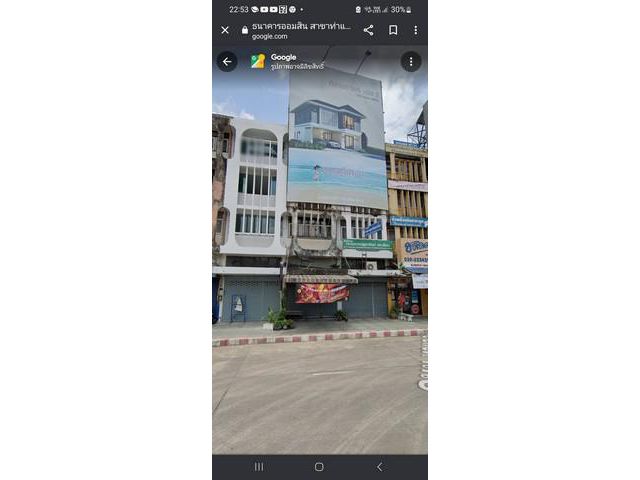Go back from the photo viewer
Screen dimensions: 640x480
click(x=227, y=61)
